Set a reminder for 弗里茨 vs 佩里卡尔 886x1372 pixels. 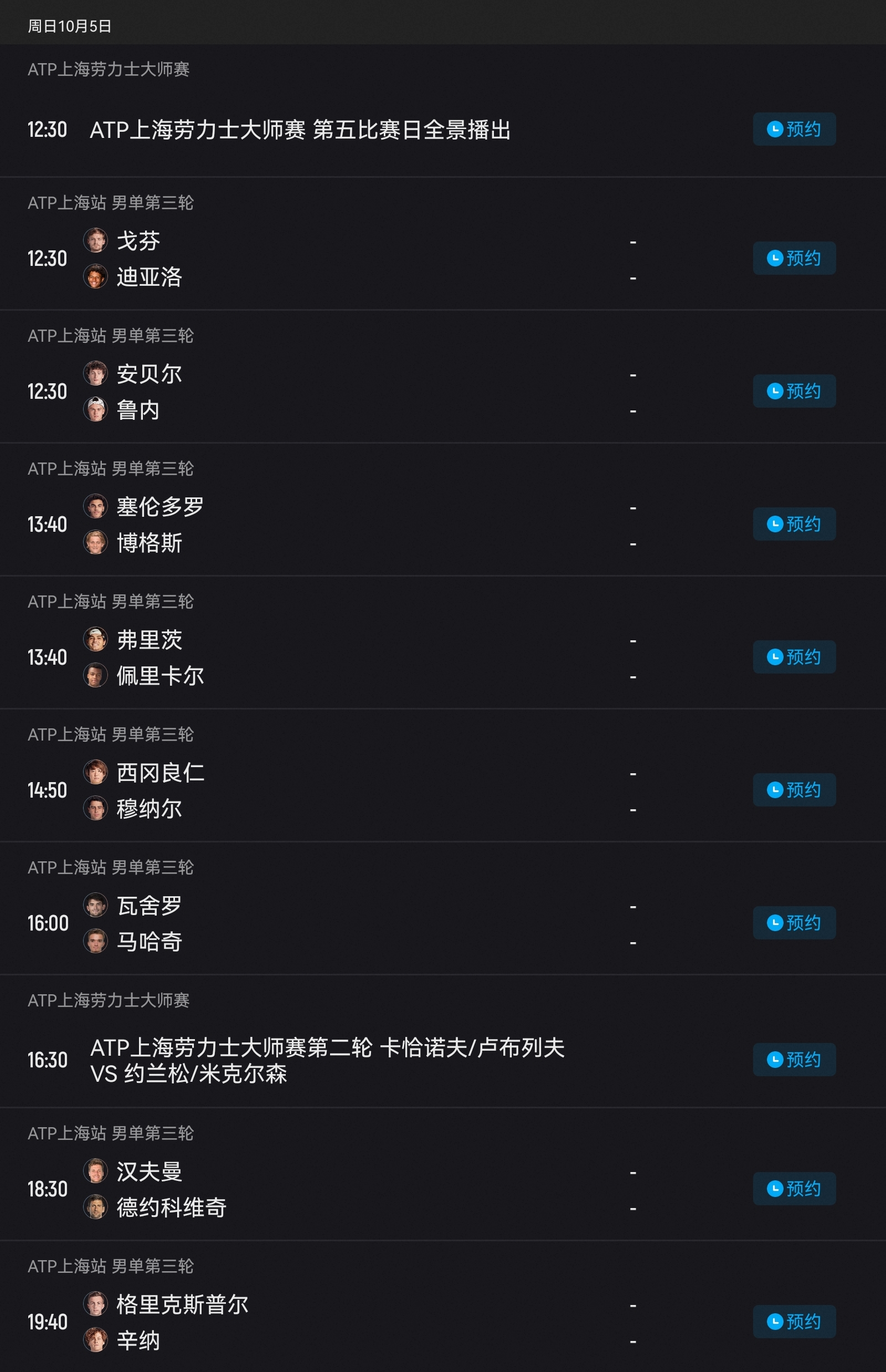pyautogui.click(x=794, y=657)
